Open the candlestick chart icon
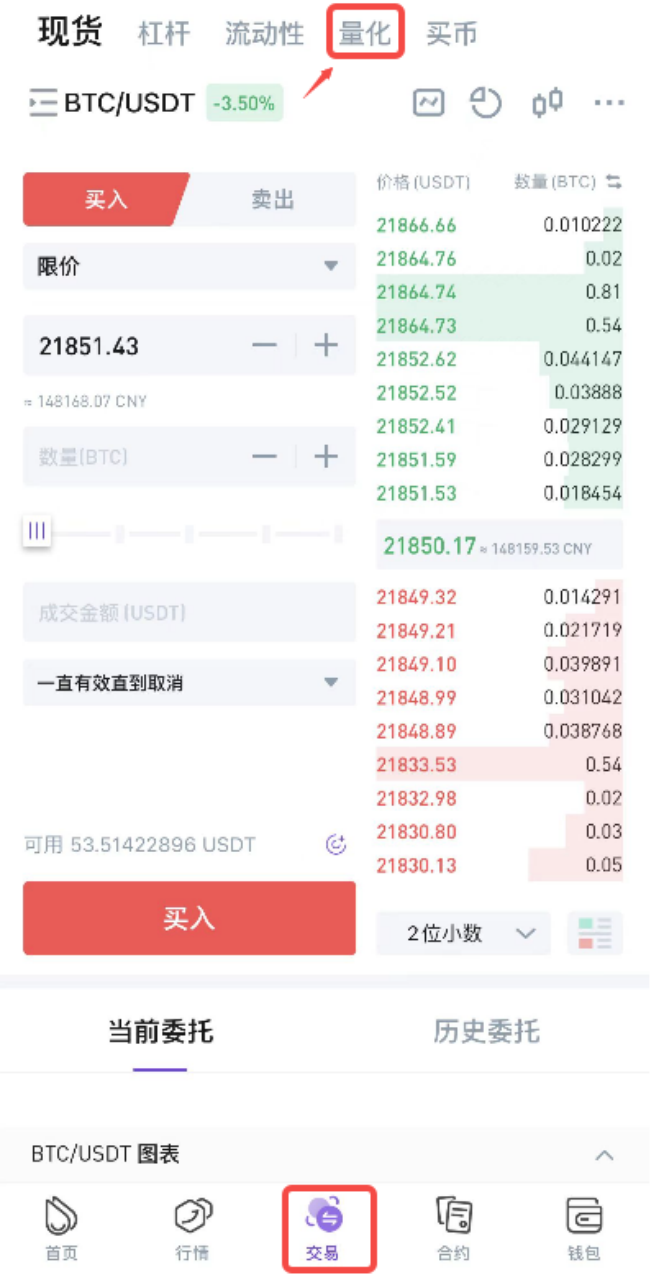The width and height of the screenshot is (664, 1280). point(547,103)
